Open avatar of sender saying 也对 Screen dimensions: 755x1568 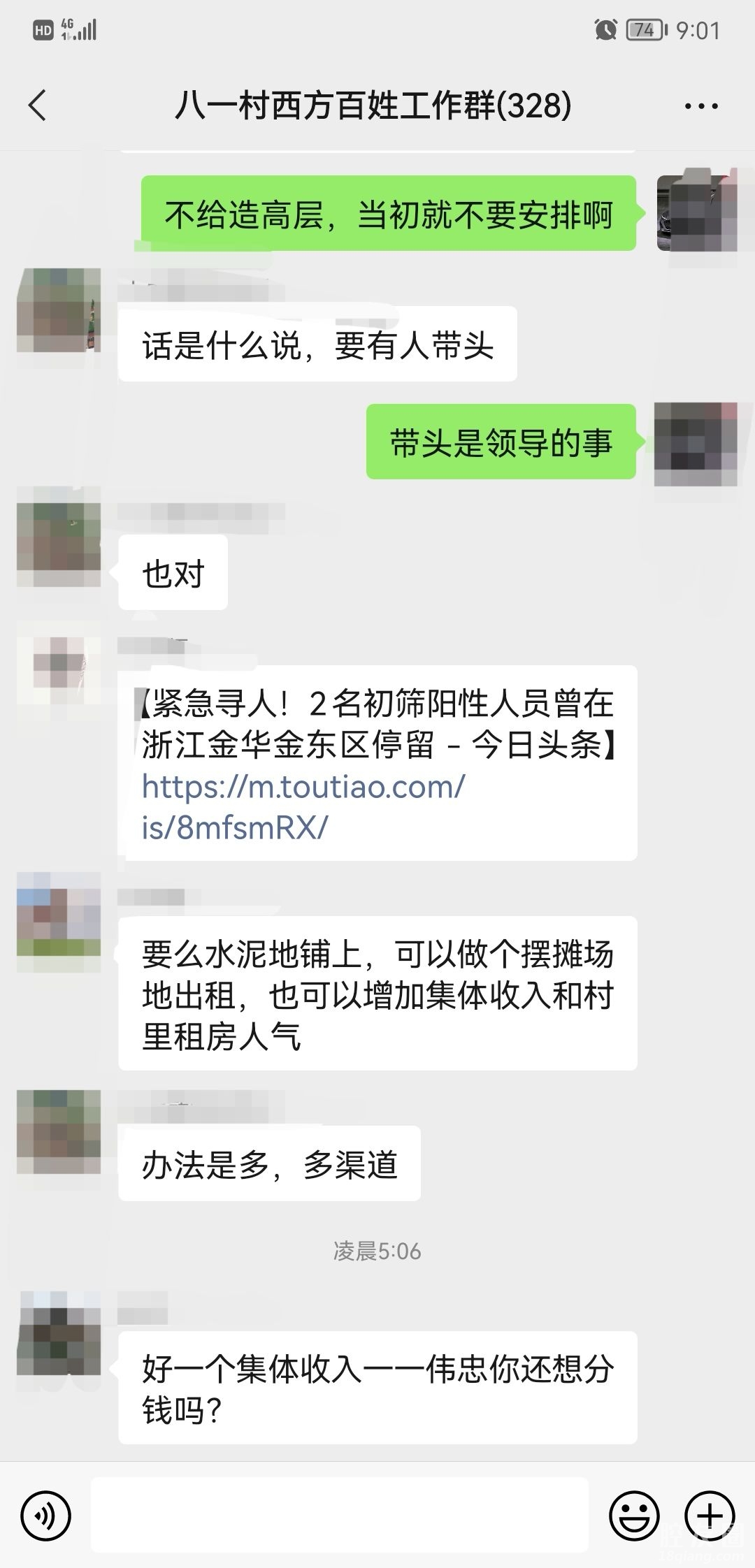click(59, 537)
